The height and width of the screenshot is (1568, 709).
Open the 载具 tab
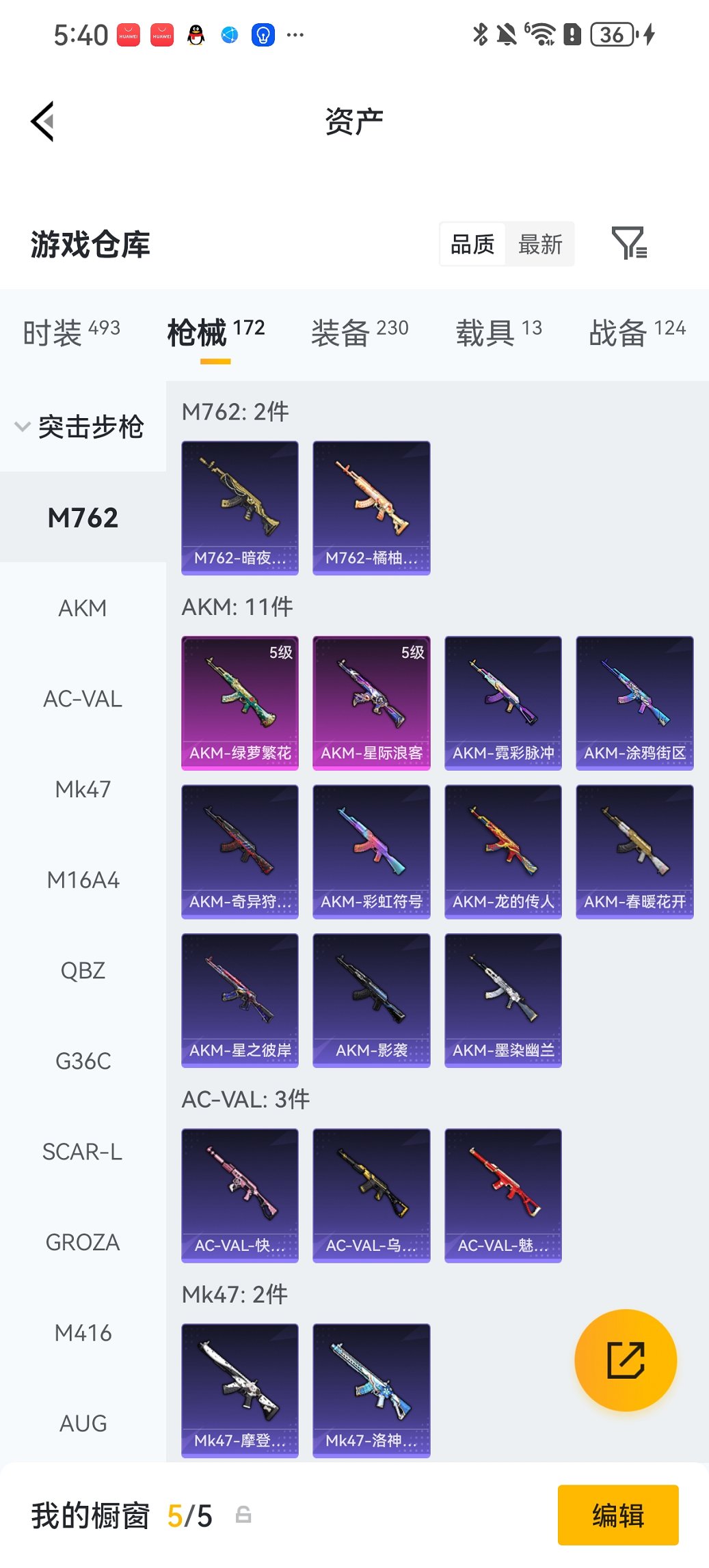click(x=498, y=333)
